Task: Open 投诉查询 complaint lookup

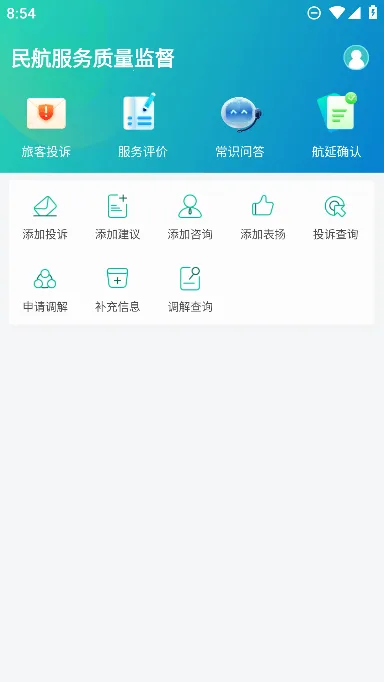Action: pos(335,217)
